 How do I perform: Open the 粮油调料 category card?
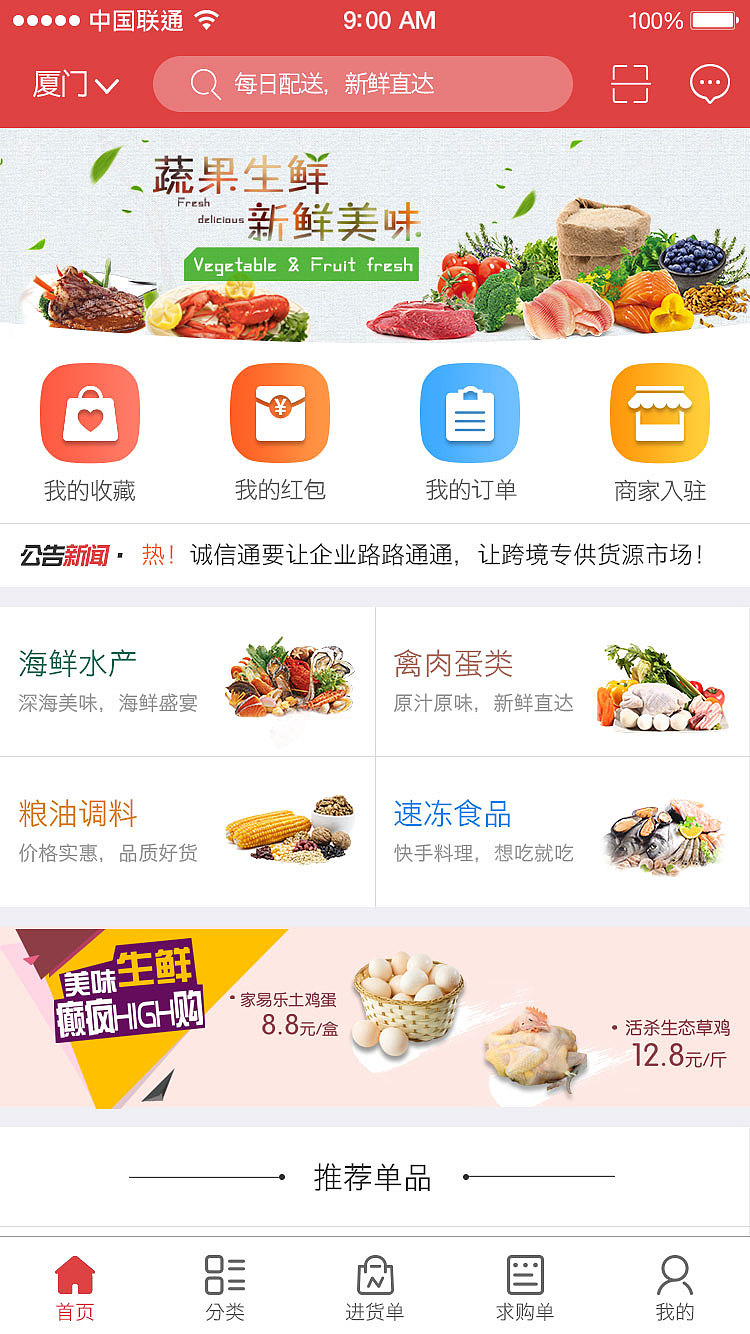[x=187, y=832]
